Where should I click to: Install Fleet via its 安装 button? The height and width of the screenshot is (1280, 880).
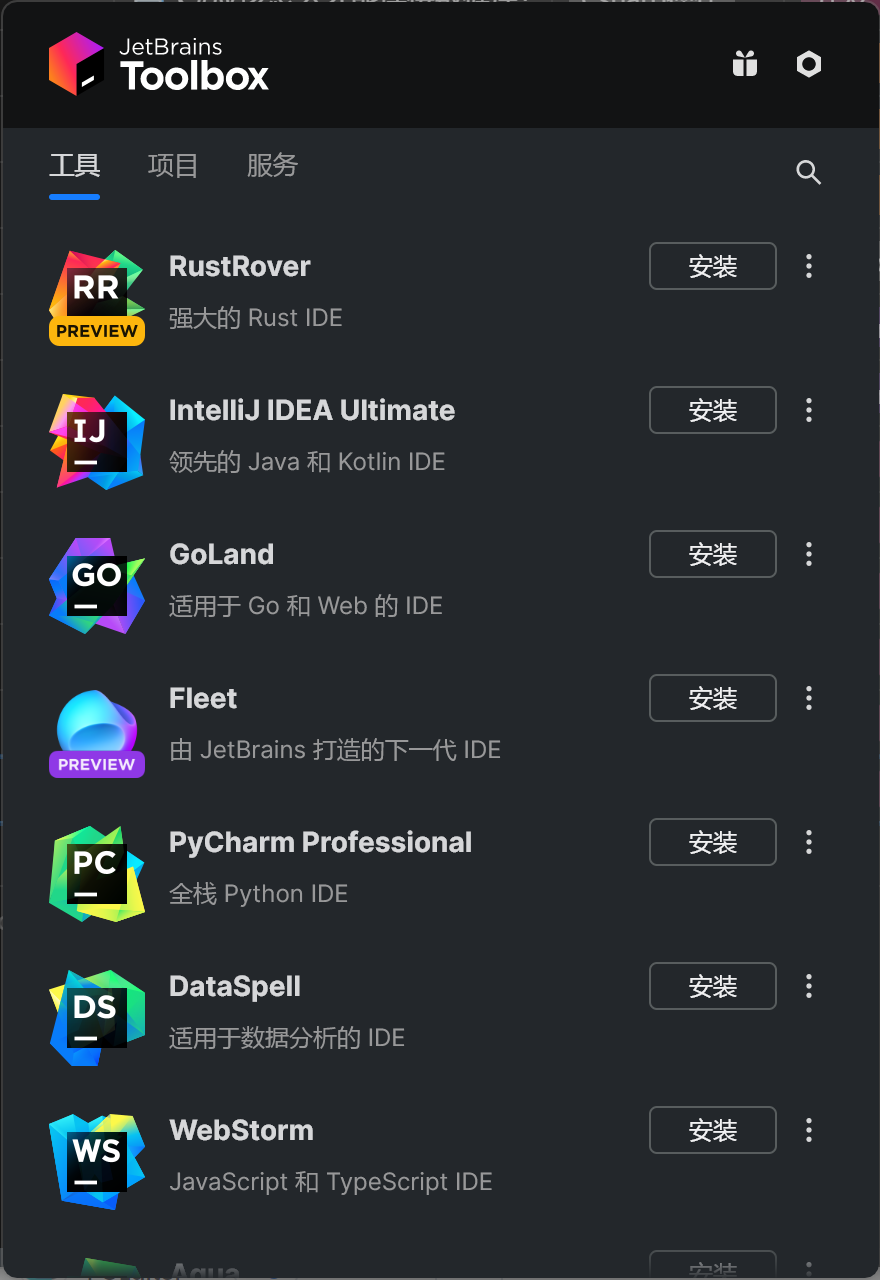[712, 698]
